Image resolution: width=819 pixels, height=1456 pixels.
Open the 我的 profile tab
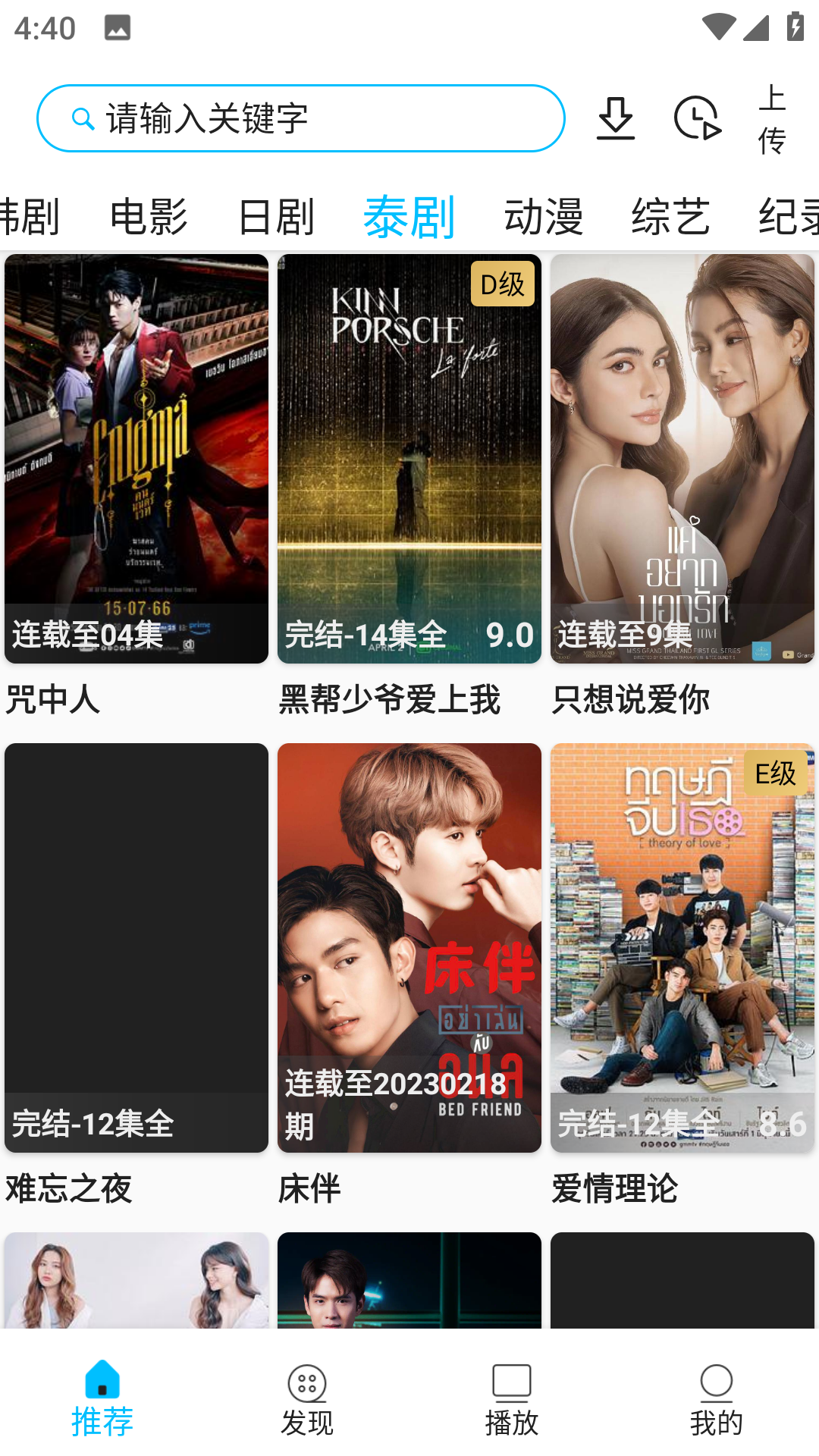pos(717,1400)
